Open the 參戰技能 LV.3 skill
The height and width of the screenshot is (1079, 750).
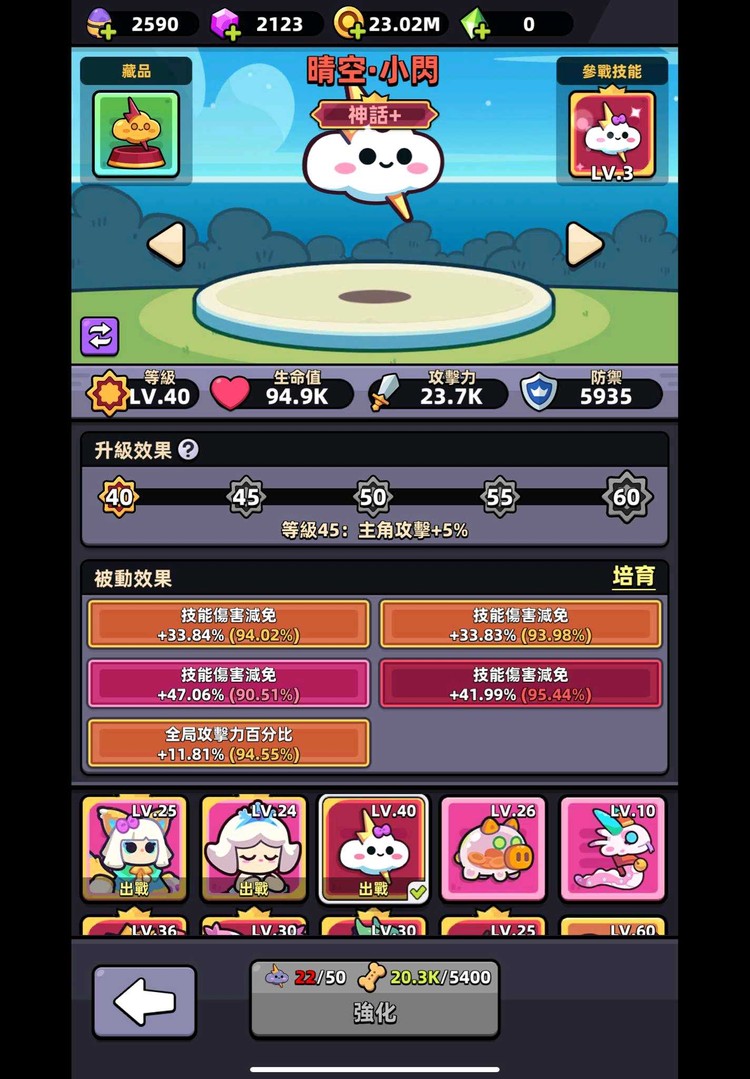(x=612, y=135)
